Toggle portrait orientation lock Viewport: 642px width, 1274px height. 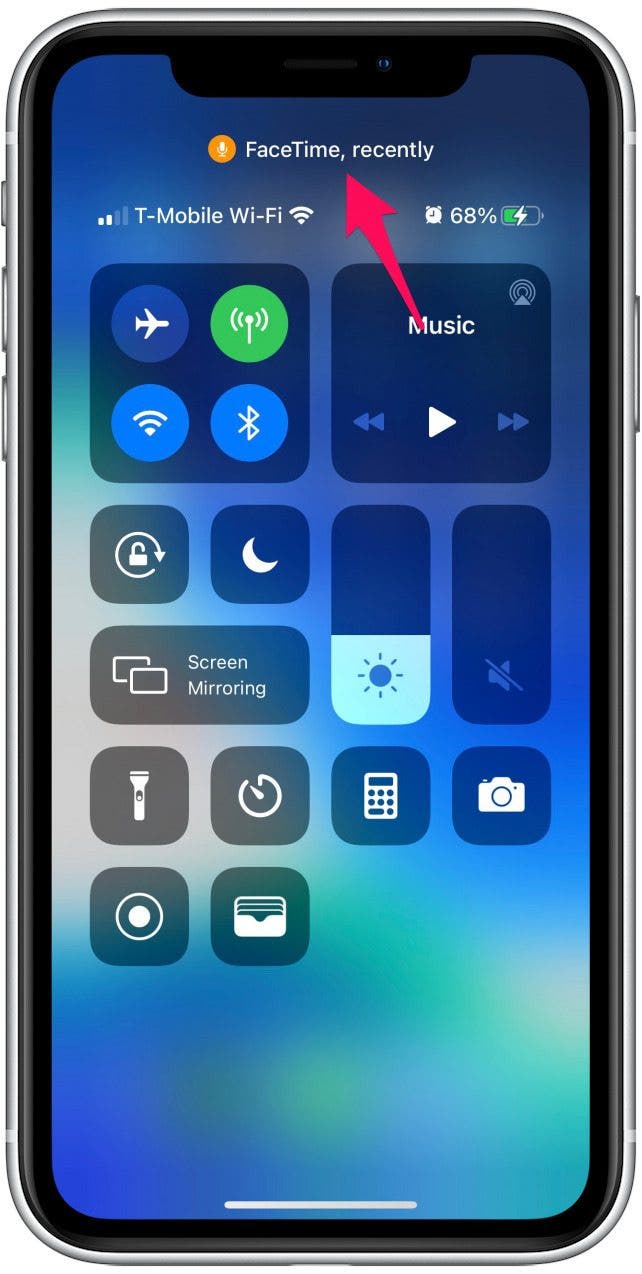point(139,554)
